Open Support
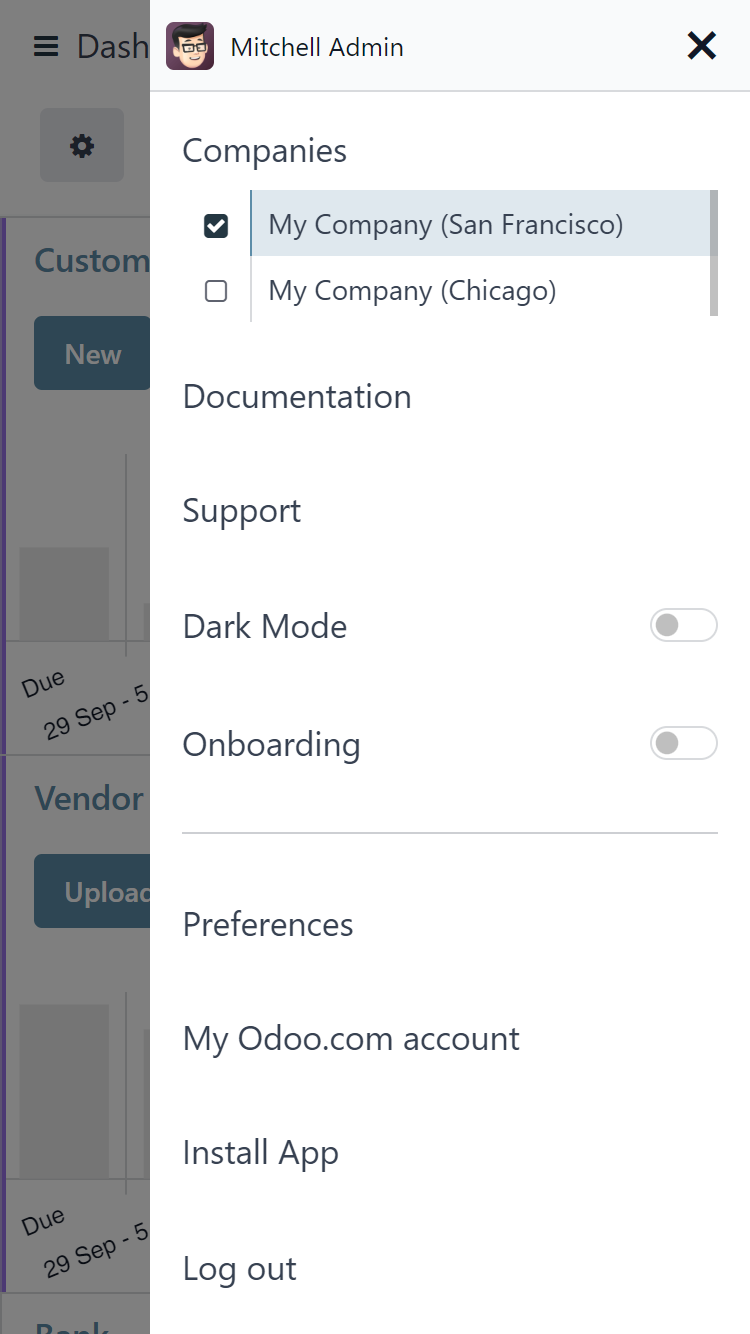 242,511
